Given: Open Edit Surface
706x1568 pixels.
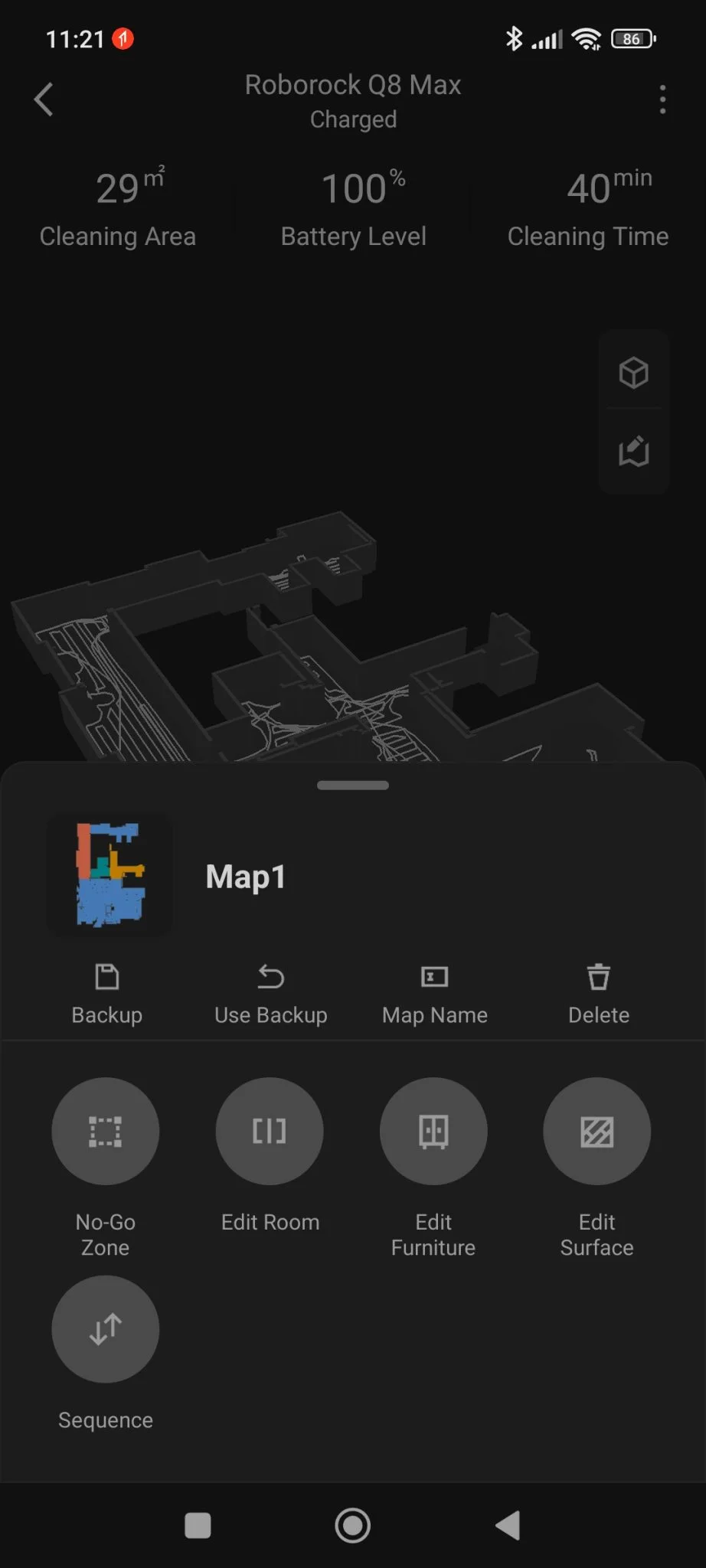Looking at the screenshot, I should (597, 1131).
